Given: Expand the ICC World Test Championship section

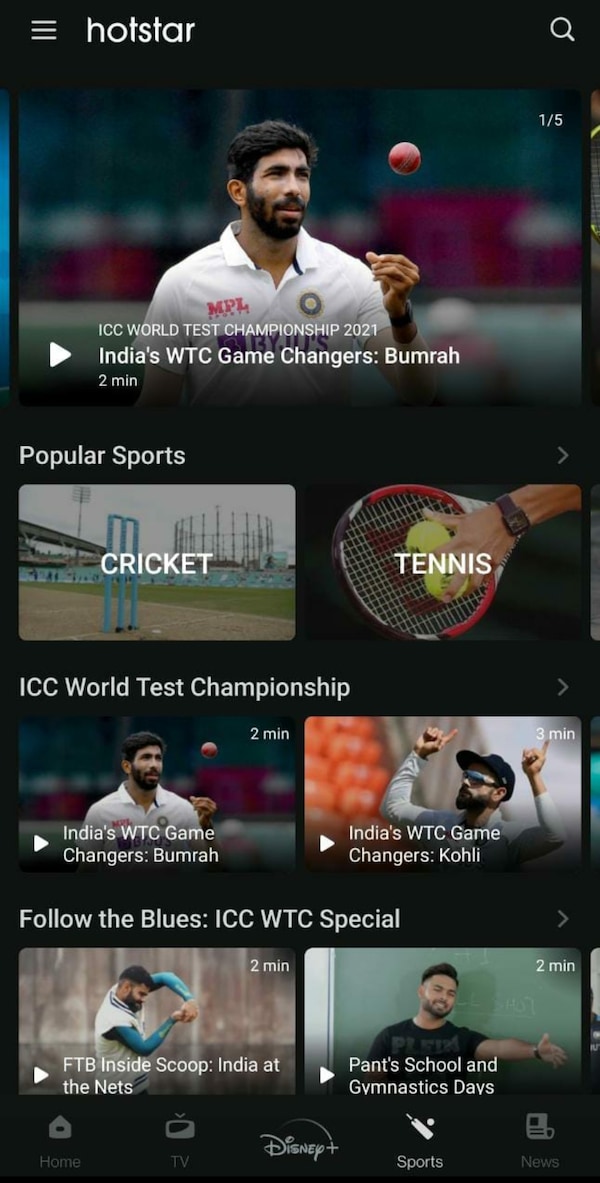Looking at the screenshot, I should point(563,687).
